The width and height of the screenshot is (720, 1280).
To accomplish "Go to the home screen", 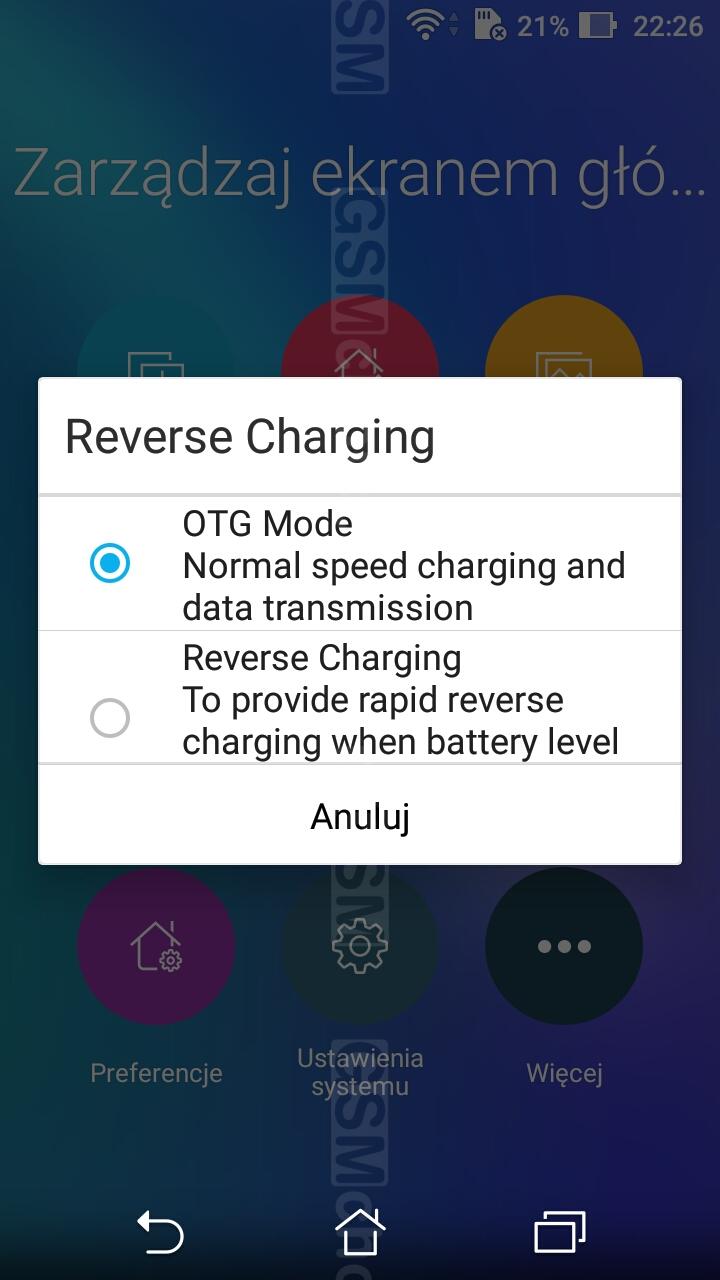I will pyautogui.click(x=360, y=1231).
